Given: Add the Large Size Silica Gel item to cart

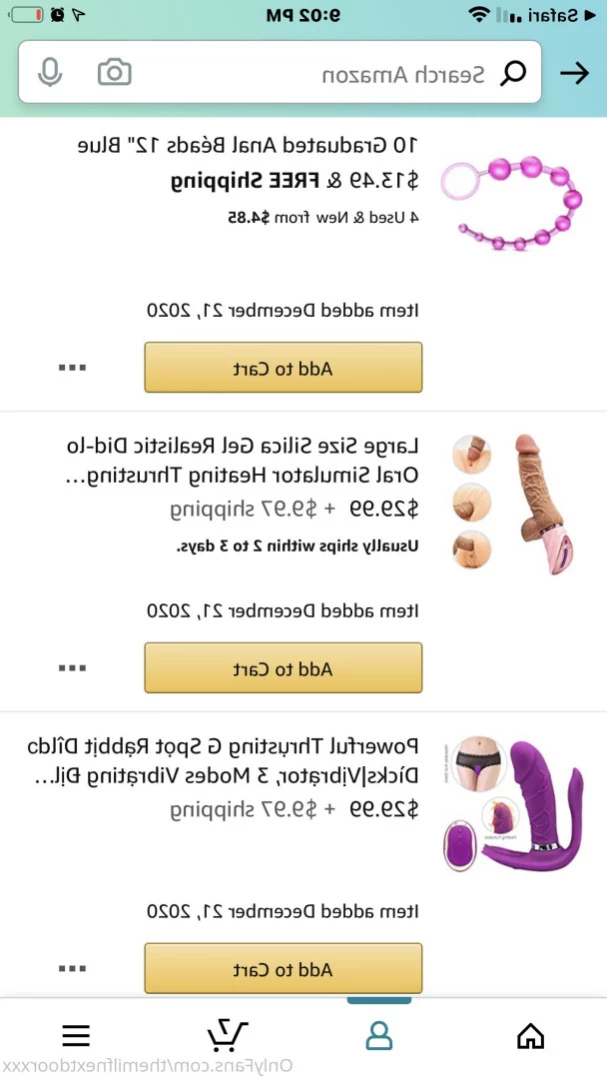Looking at the screenshot, I should [283, 668].
